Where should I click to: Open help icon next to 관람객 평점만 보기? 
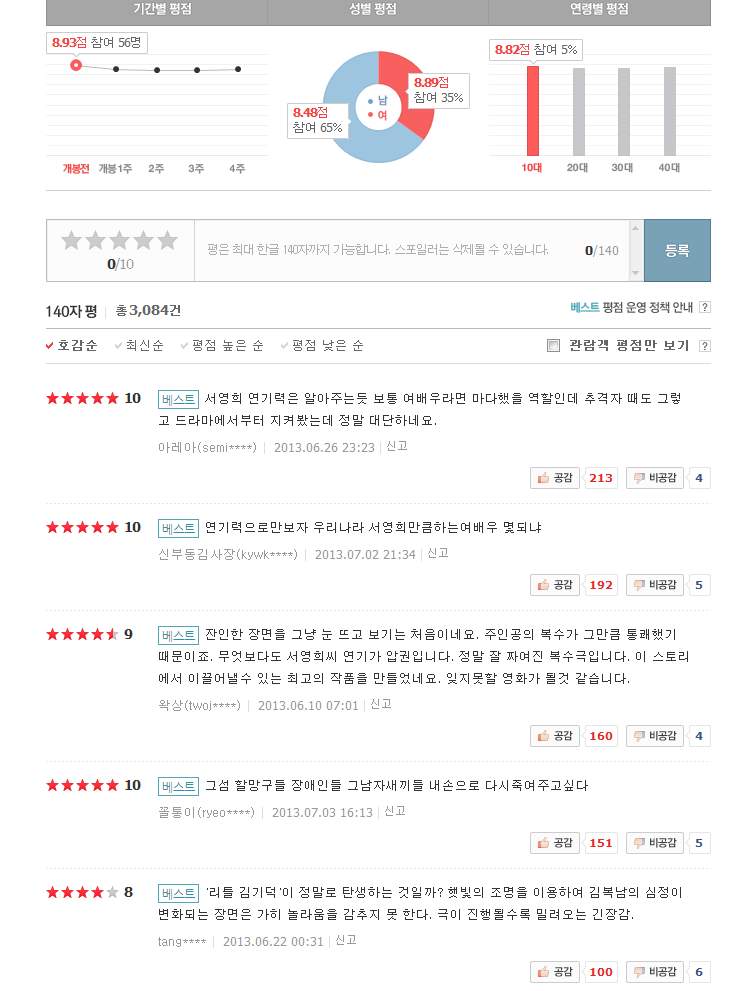click(x=705, y=346)
